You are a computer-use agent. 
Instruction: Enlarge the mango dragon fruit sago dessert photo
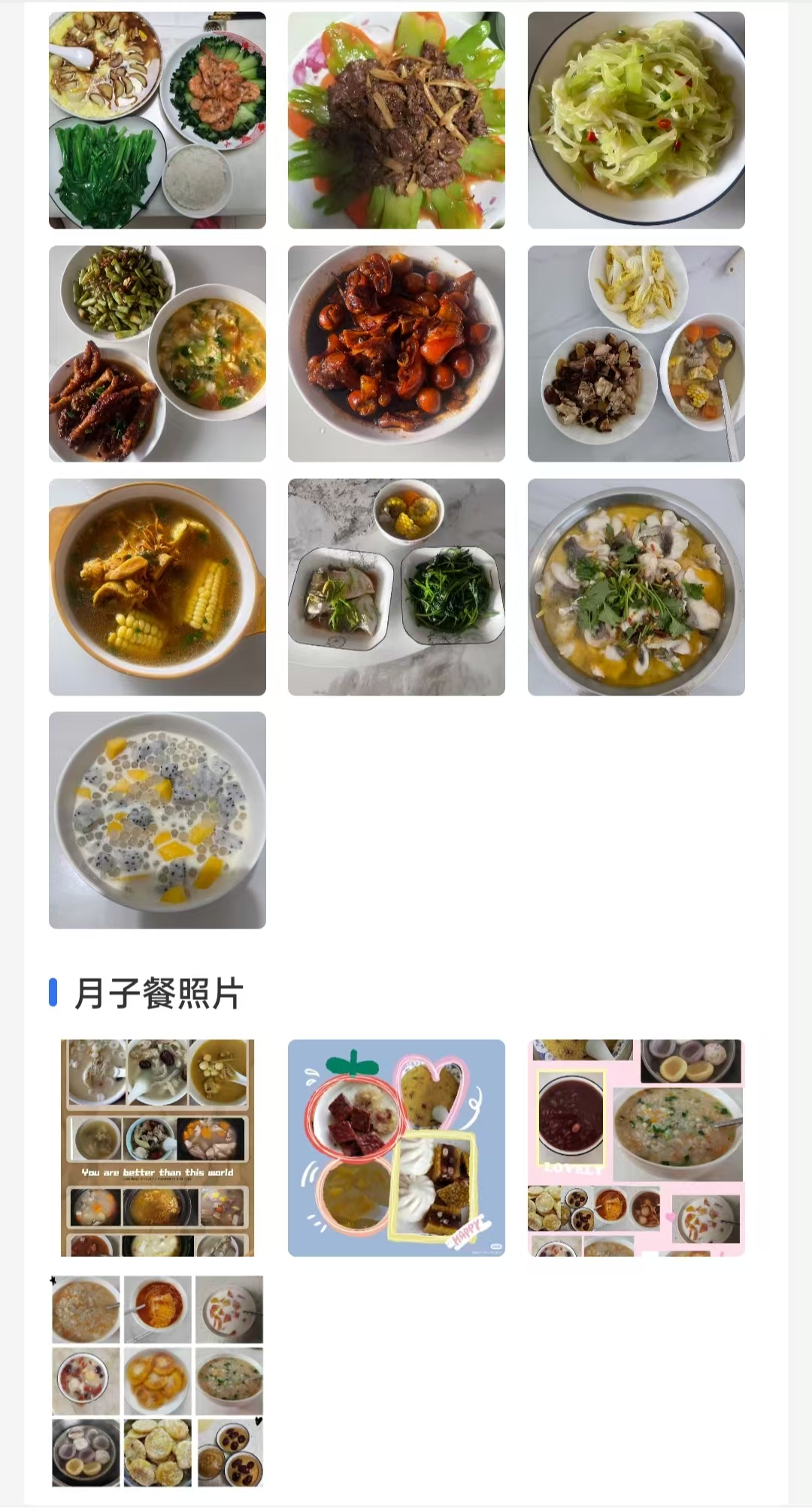click(157, 820)
